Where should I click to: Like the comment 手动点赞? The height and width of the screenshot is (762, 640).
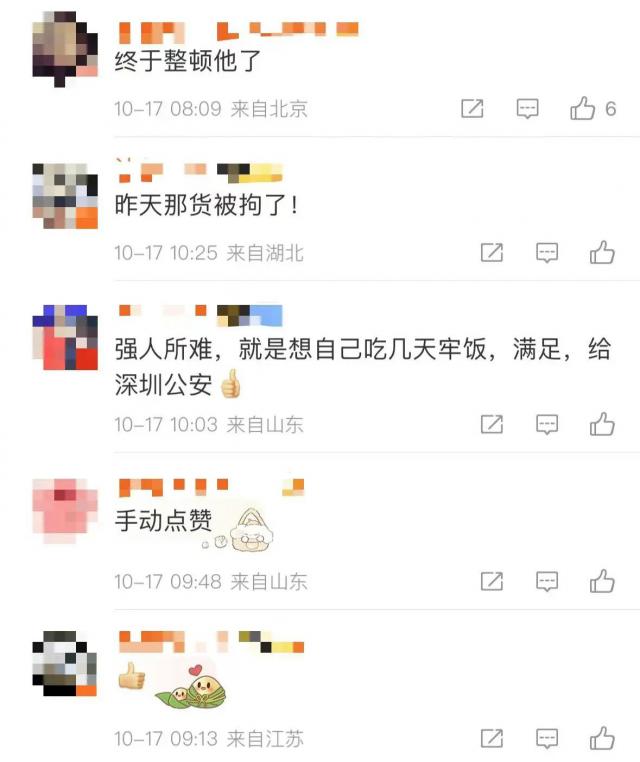(602, 581)
